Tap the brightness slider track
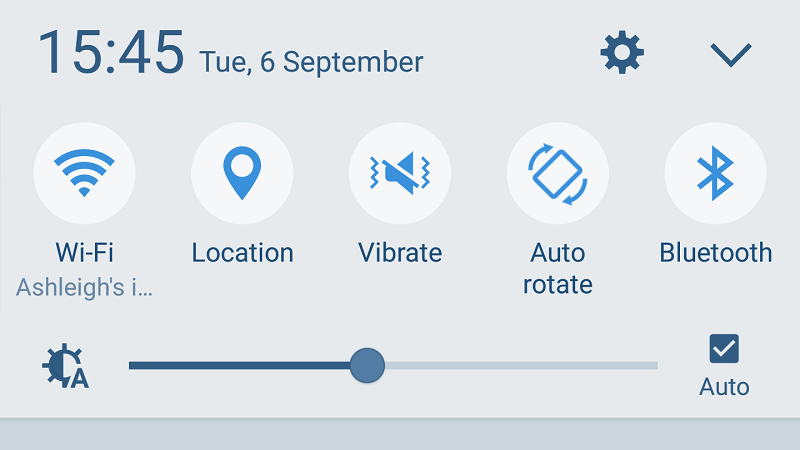Screen dimensions: 800x450 pyautogui.click(x=520, y=365)
